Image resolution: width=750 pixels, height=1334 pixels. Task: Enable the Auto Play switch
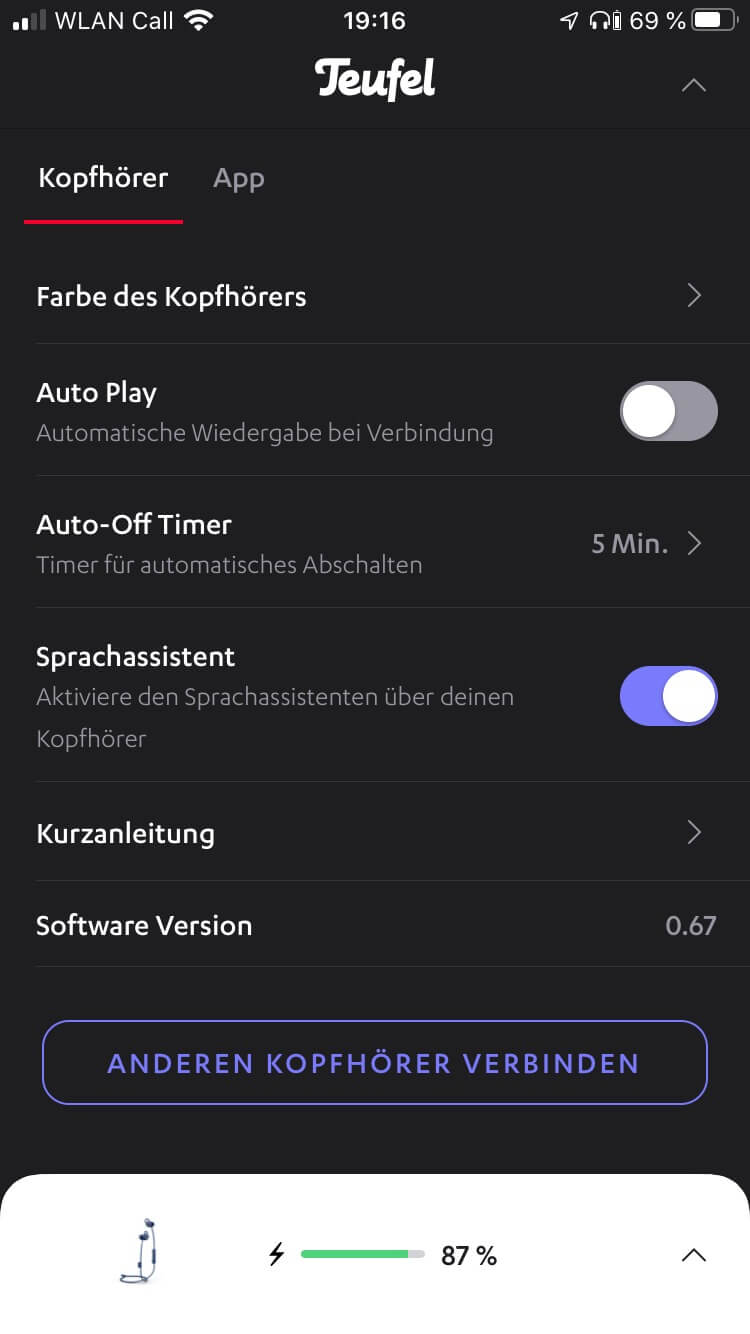[668, 411]
